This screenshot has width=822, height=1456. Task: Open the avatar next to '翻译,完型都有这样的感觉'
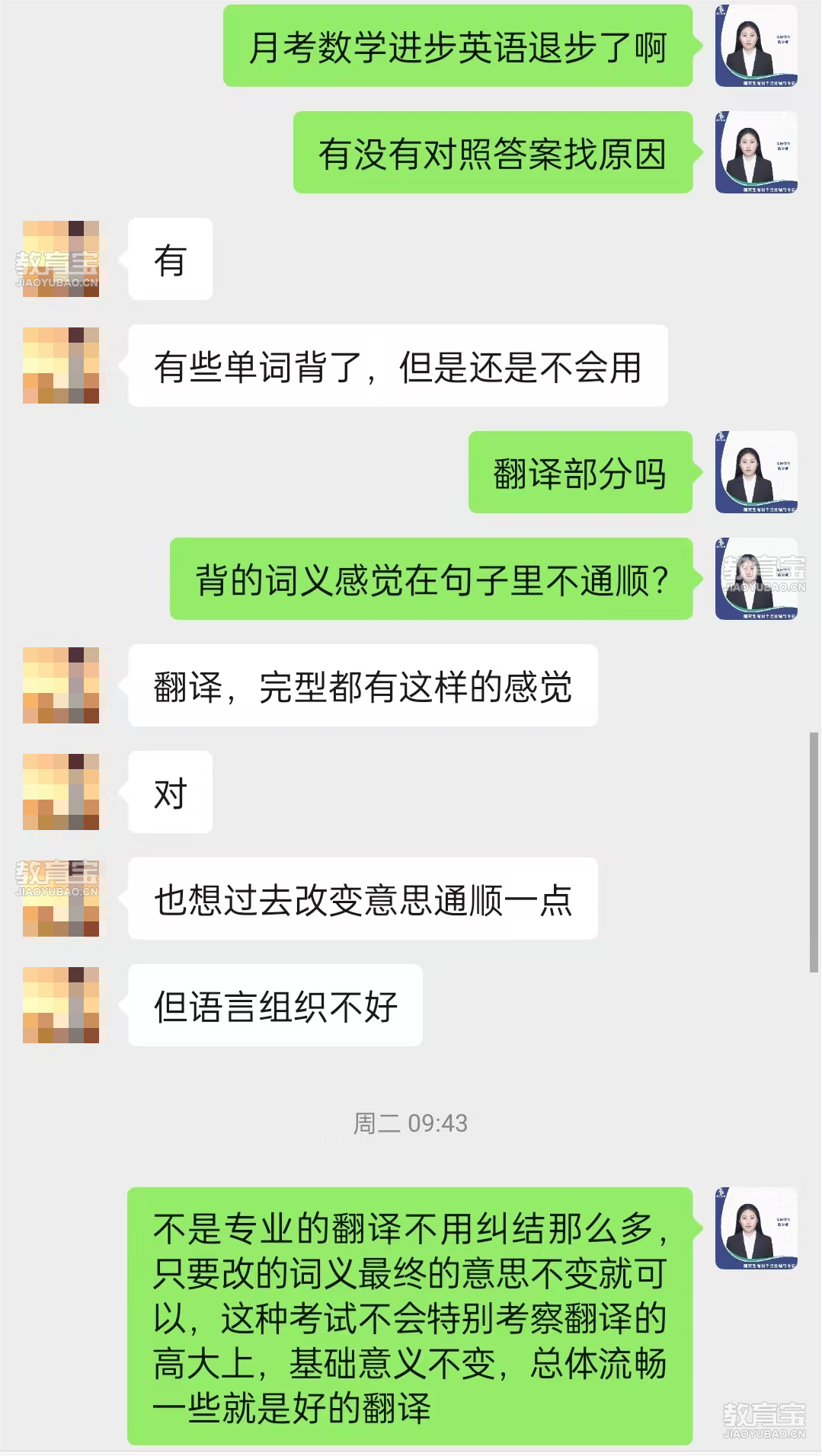pyautogui.click(x=61, y=685)
